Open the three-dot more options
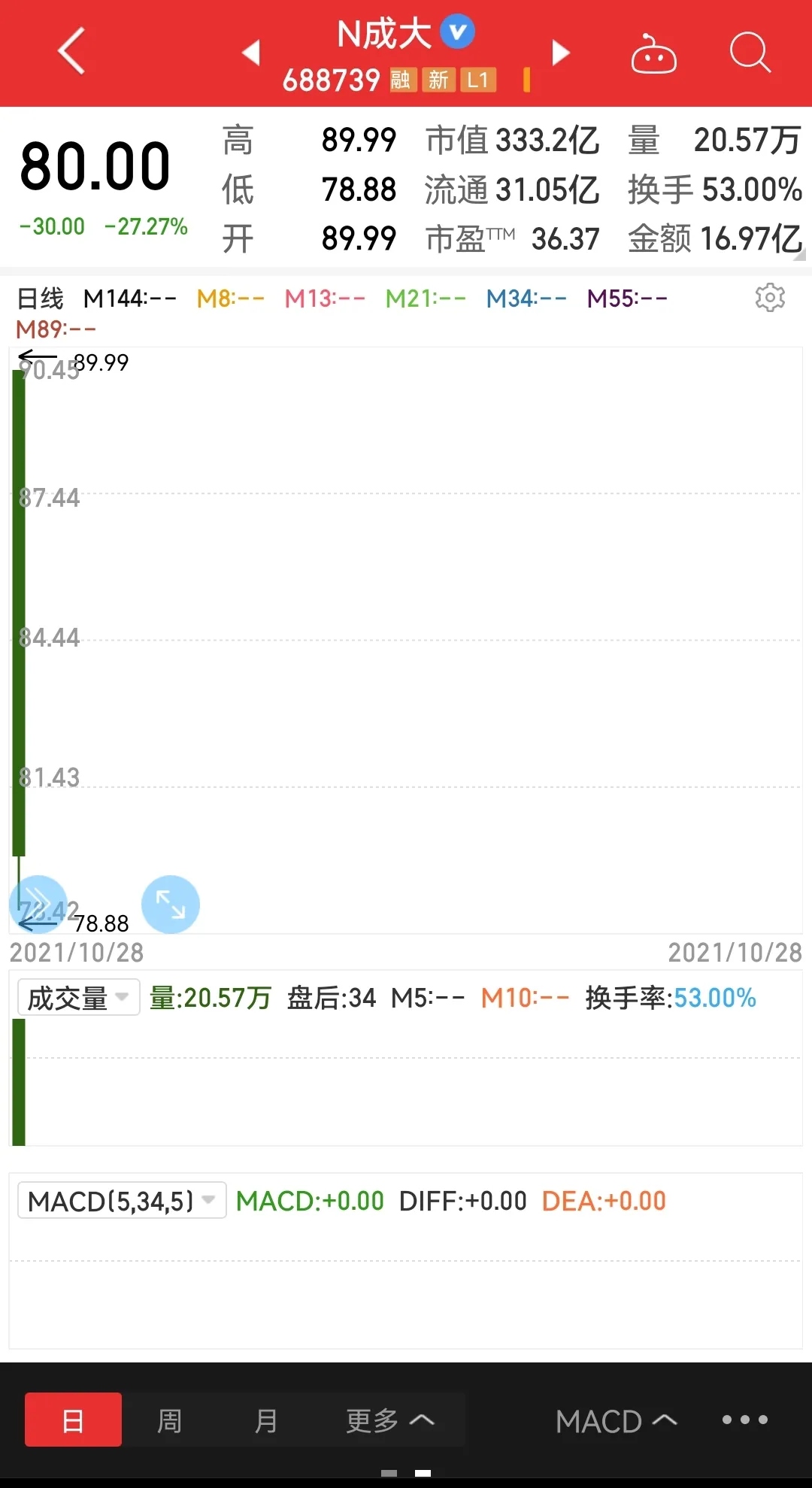Screen dimensions: 812x1488 tap(745, 1420)
